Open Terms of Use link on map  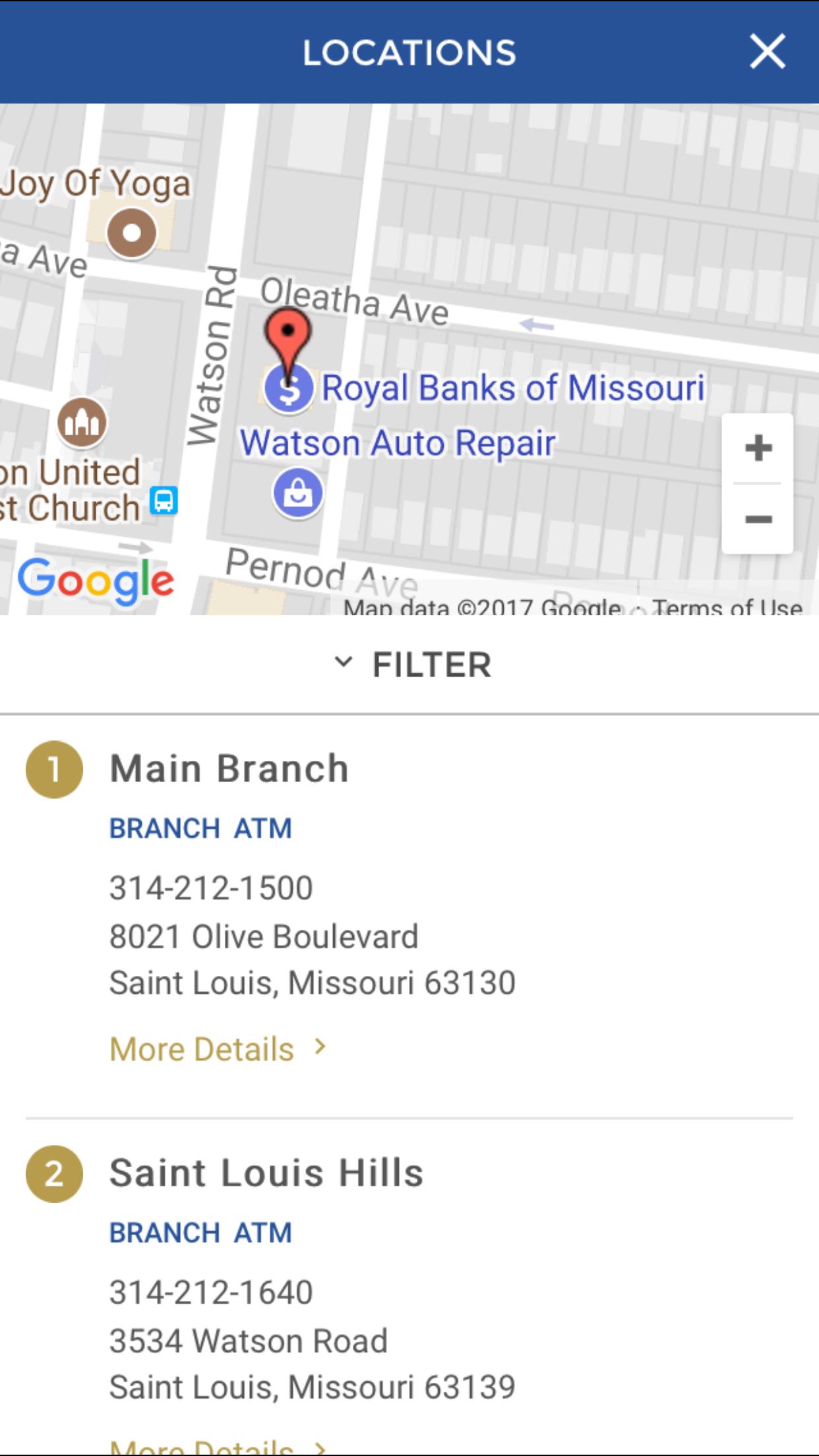pyautogui.click(x=727, y=607)
